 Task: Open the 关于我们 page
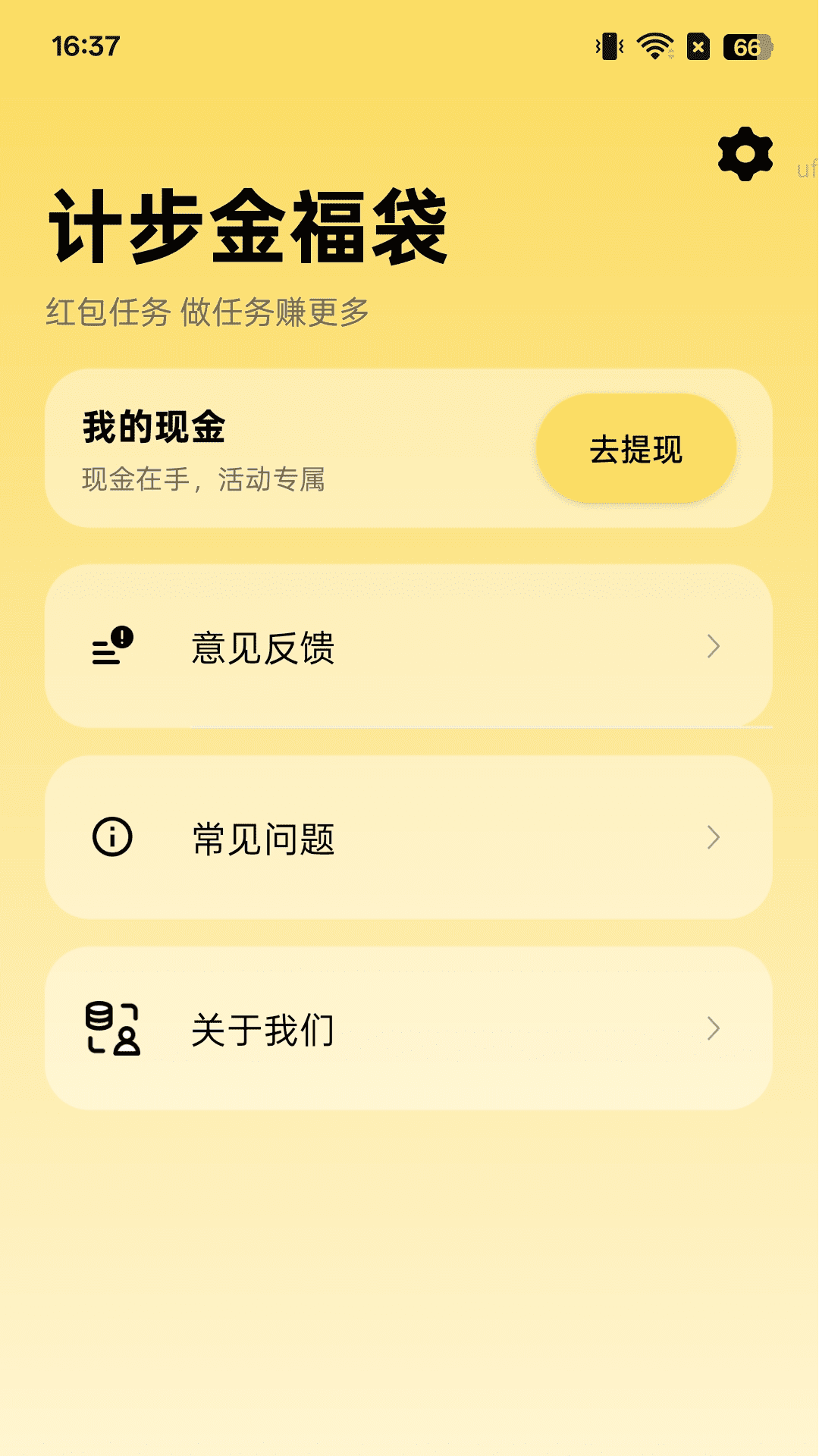[x=263, y=1029]
